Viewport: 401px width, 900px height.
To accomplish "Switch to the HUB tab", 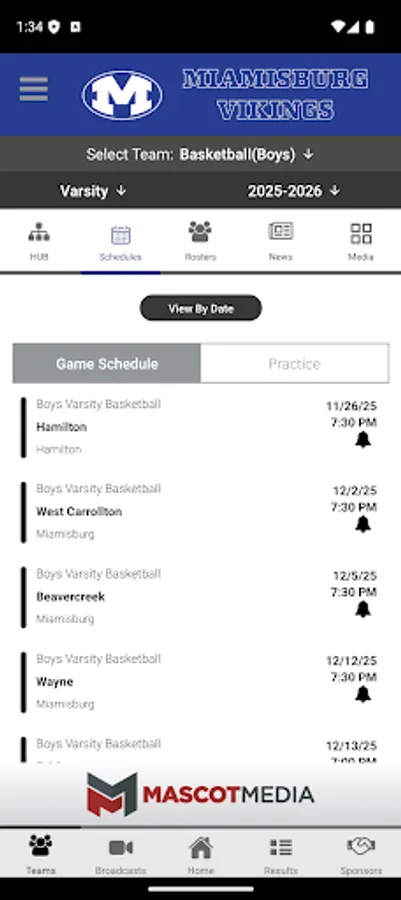I will [x=39, y=241].
